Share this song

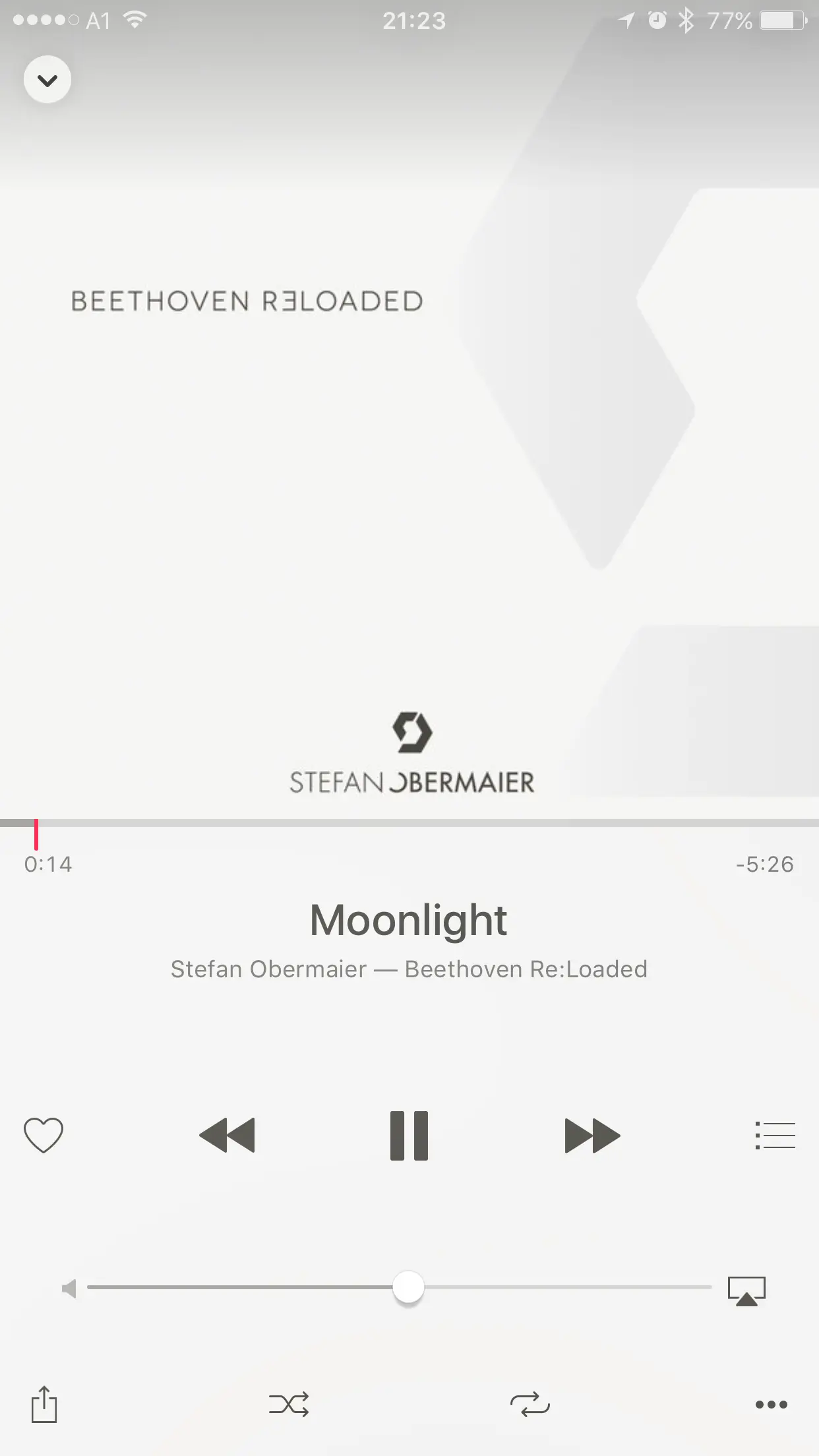[x=44, y=1404]
